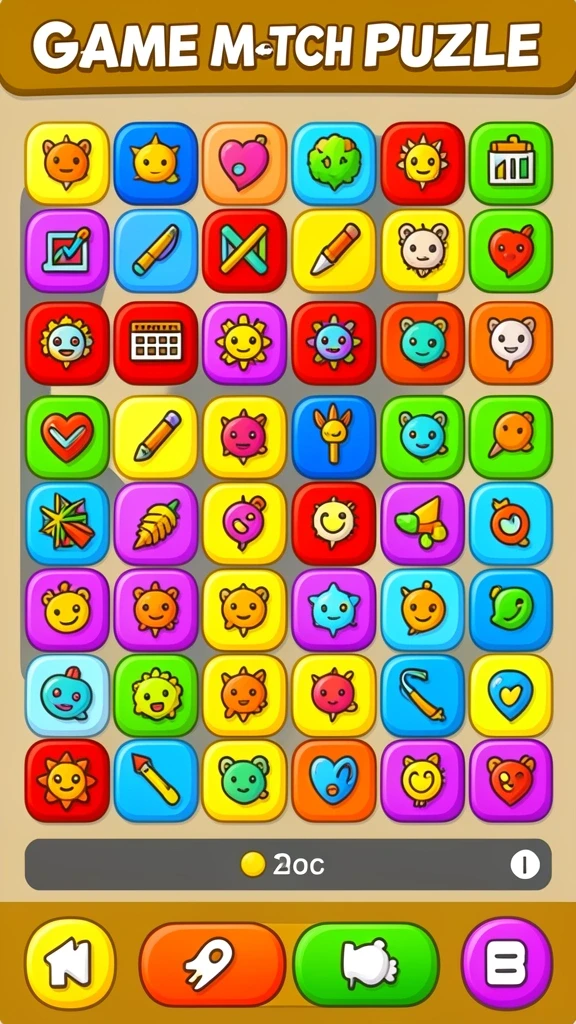The image size is (576, 1024).
Task: Tap the purple tile with chart picture
Action: tap(67, 251)
